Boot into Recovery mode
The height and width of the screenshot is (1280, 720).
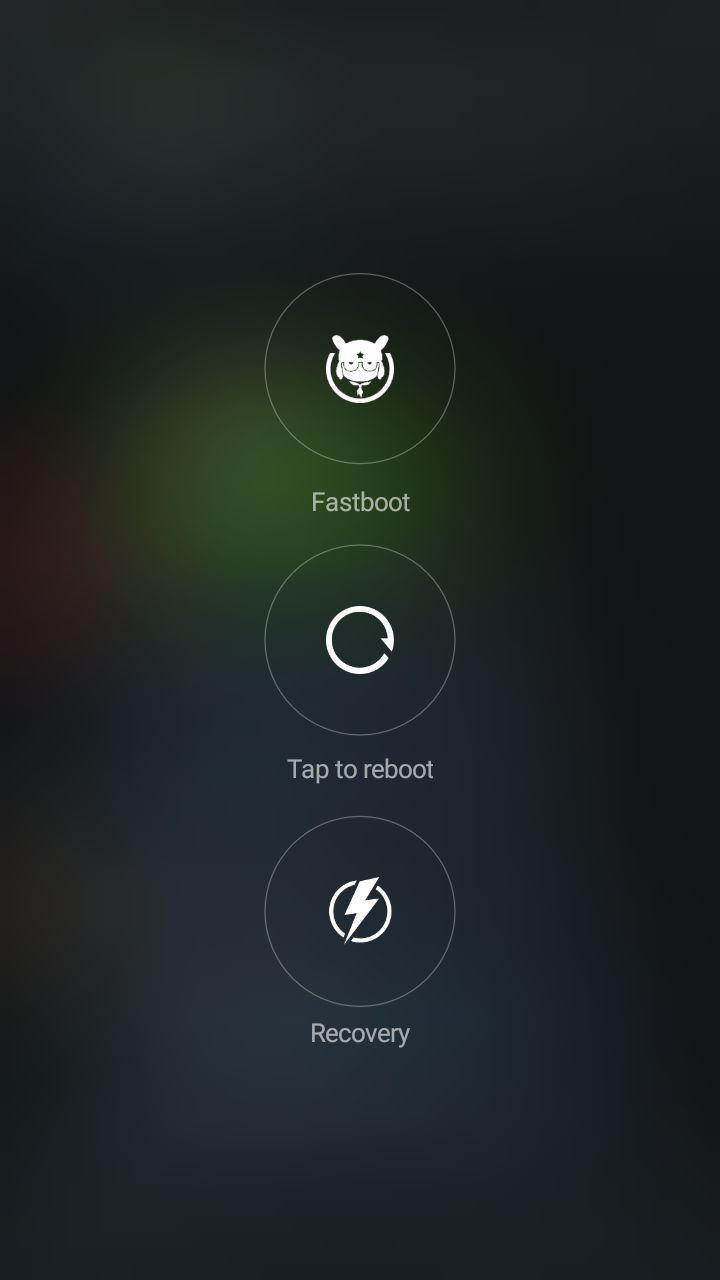[360, 911]
